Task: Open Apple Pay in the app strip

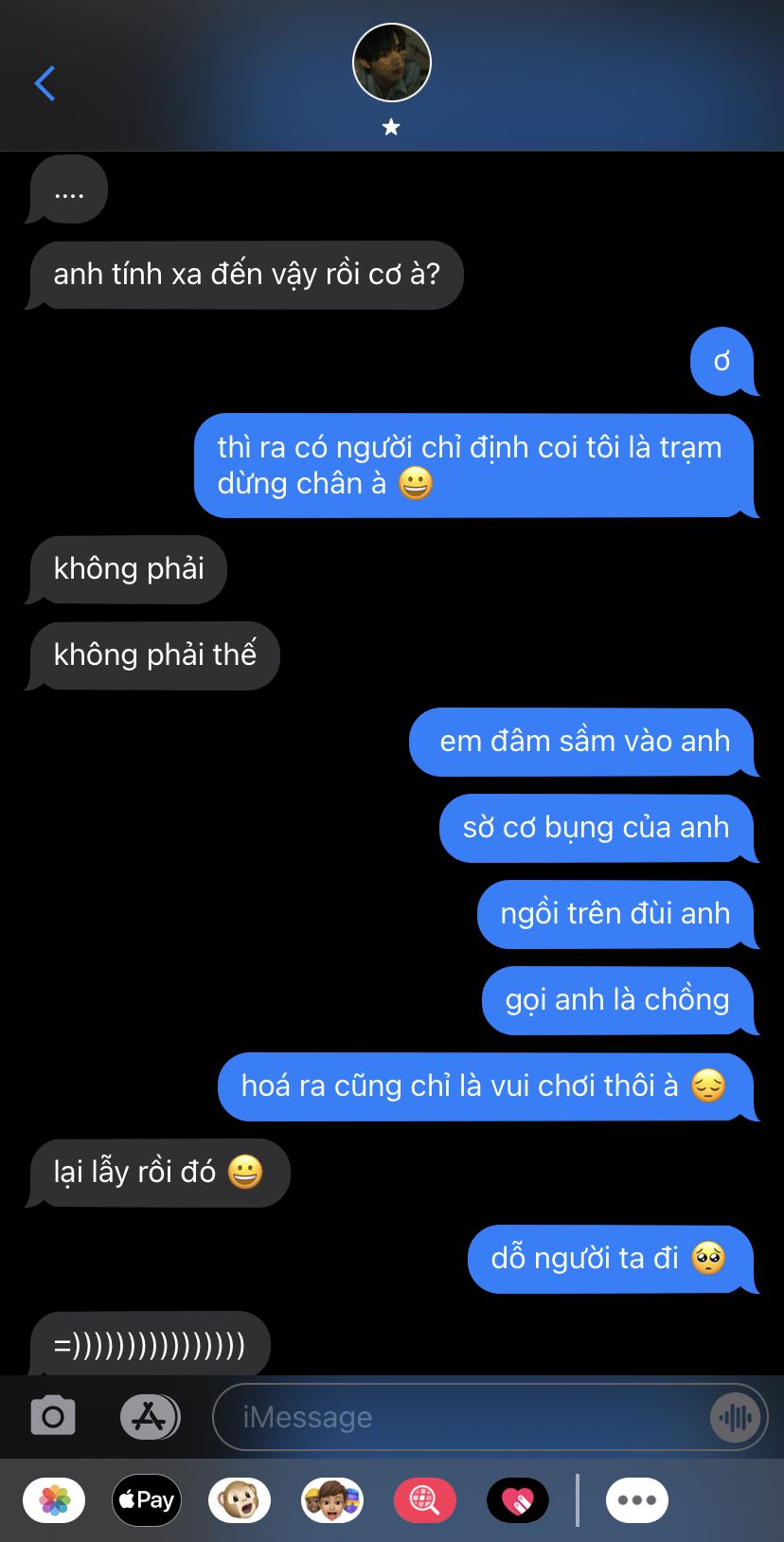Action: (x=147, y=1500)
